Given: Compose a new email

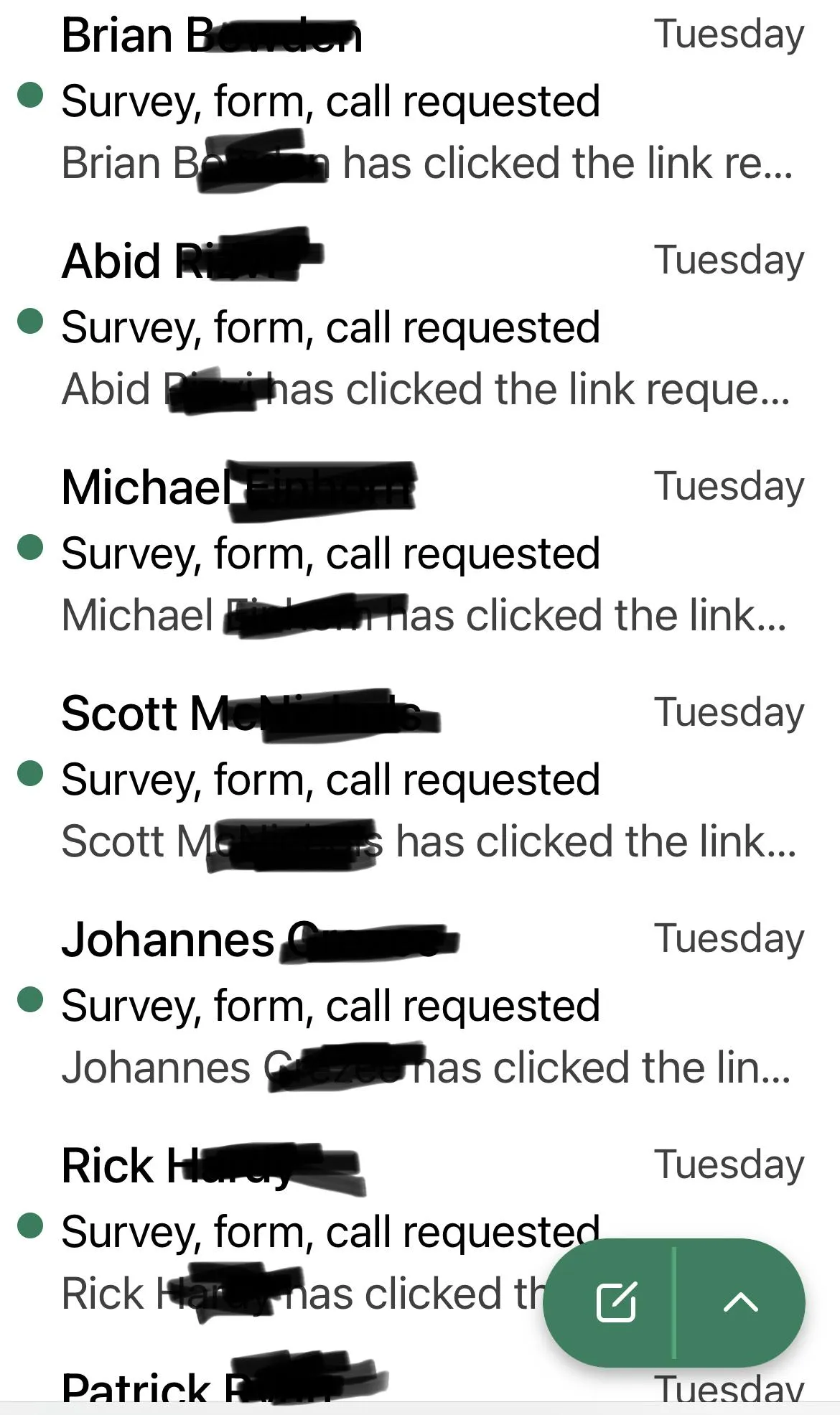Looking at the screenshot, I should point(616,1302).
